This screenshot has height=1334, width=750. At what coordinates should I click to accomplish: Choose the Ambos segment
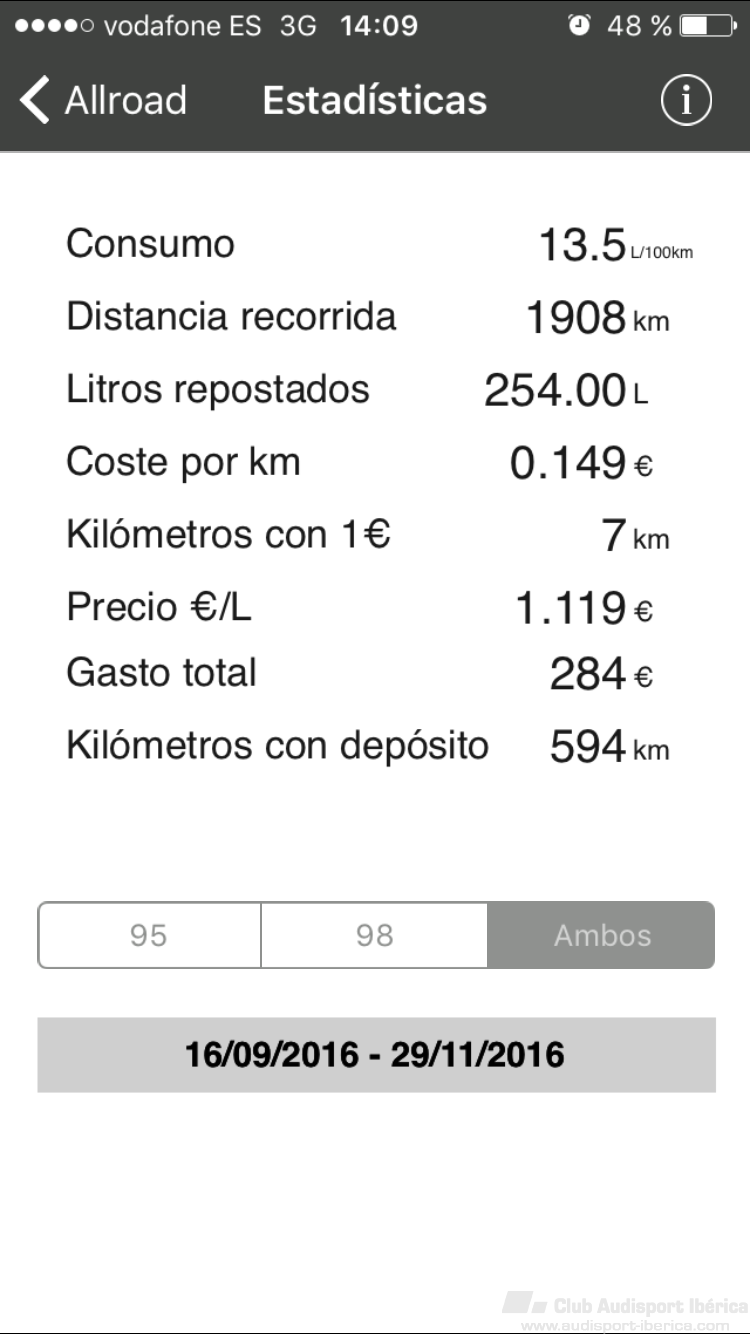[x=602, y=935]
